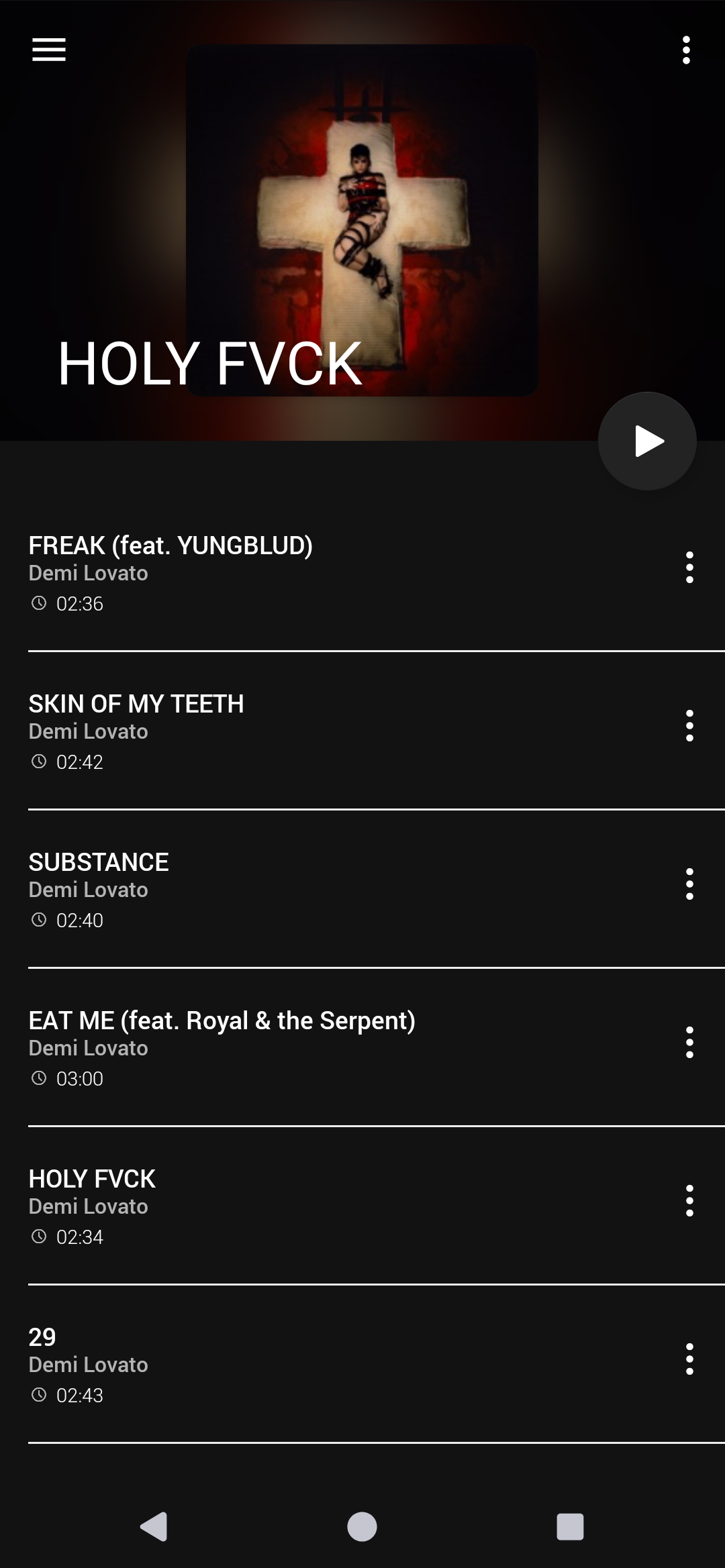Go to the home screen via system navigation
This screenshot has height=1568, width=725.
(x=362, y=1527)
